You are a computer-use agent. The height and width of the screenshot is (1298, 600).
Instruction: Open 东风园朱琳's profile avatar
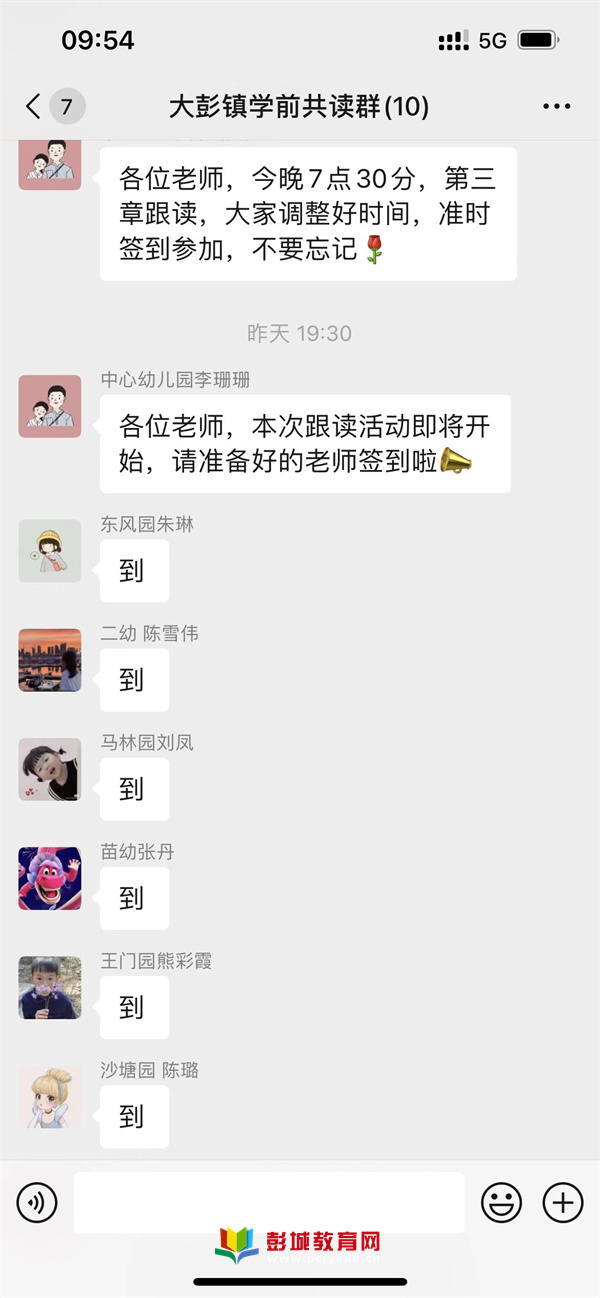pyautogui.click(x=50, y=551)
